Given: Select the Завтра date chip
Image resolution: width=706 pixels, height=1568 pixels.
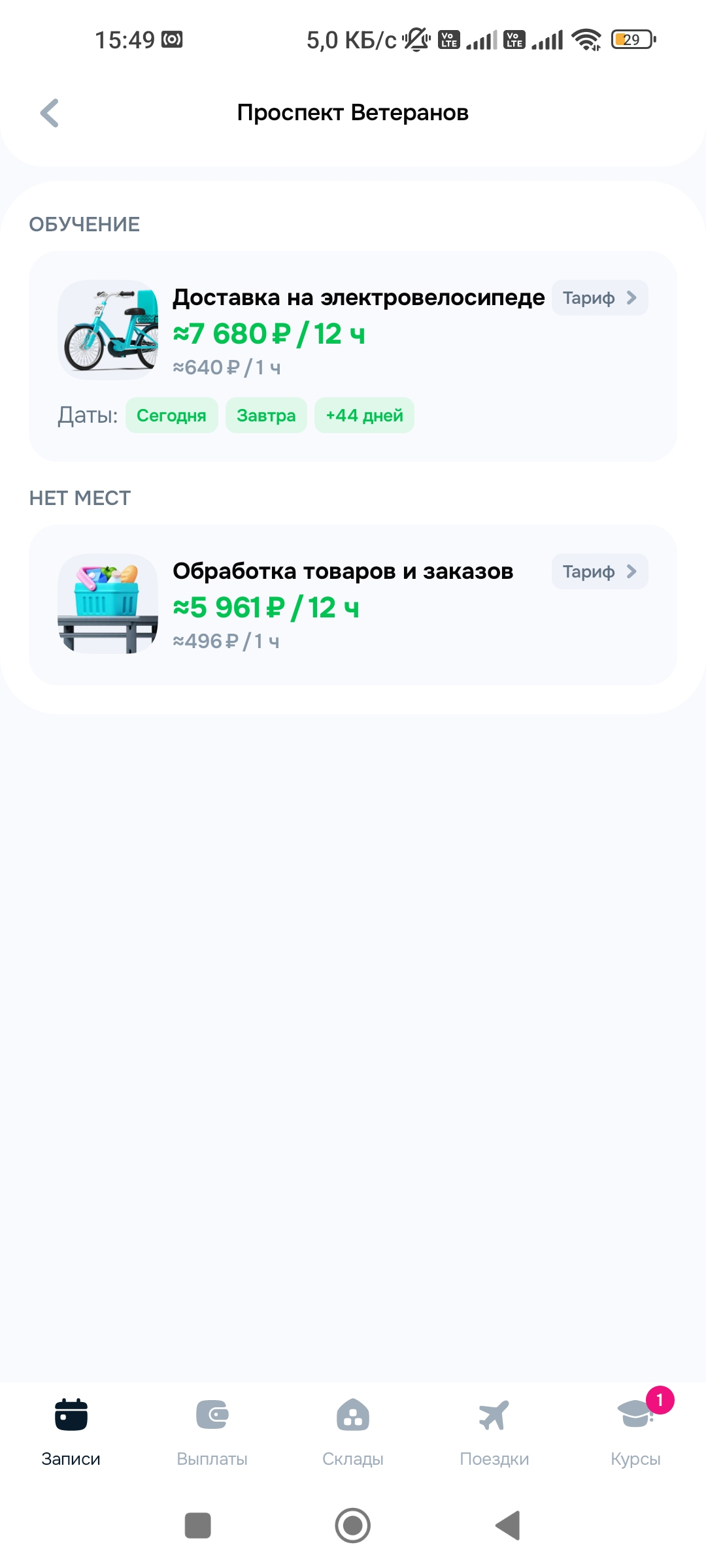Looking at the screenshot, I should 266,416.
